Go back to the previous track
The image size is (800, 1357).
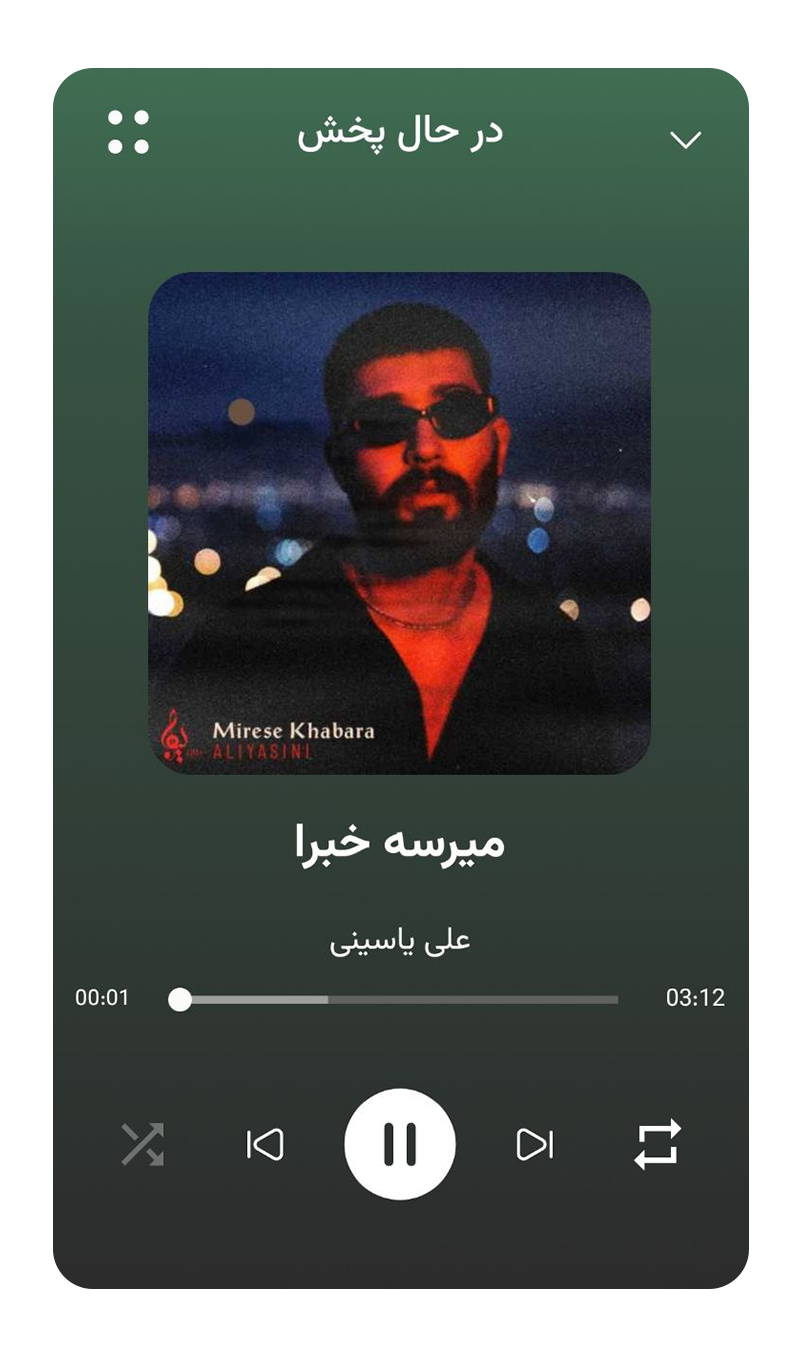265,1144
